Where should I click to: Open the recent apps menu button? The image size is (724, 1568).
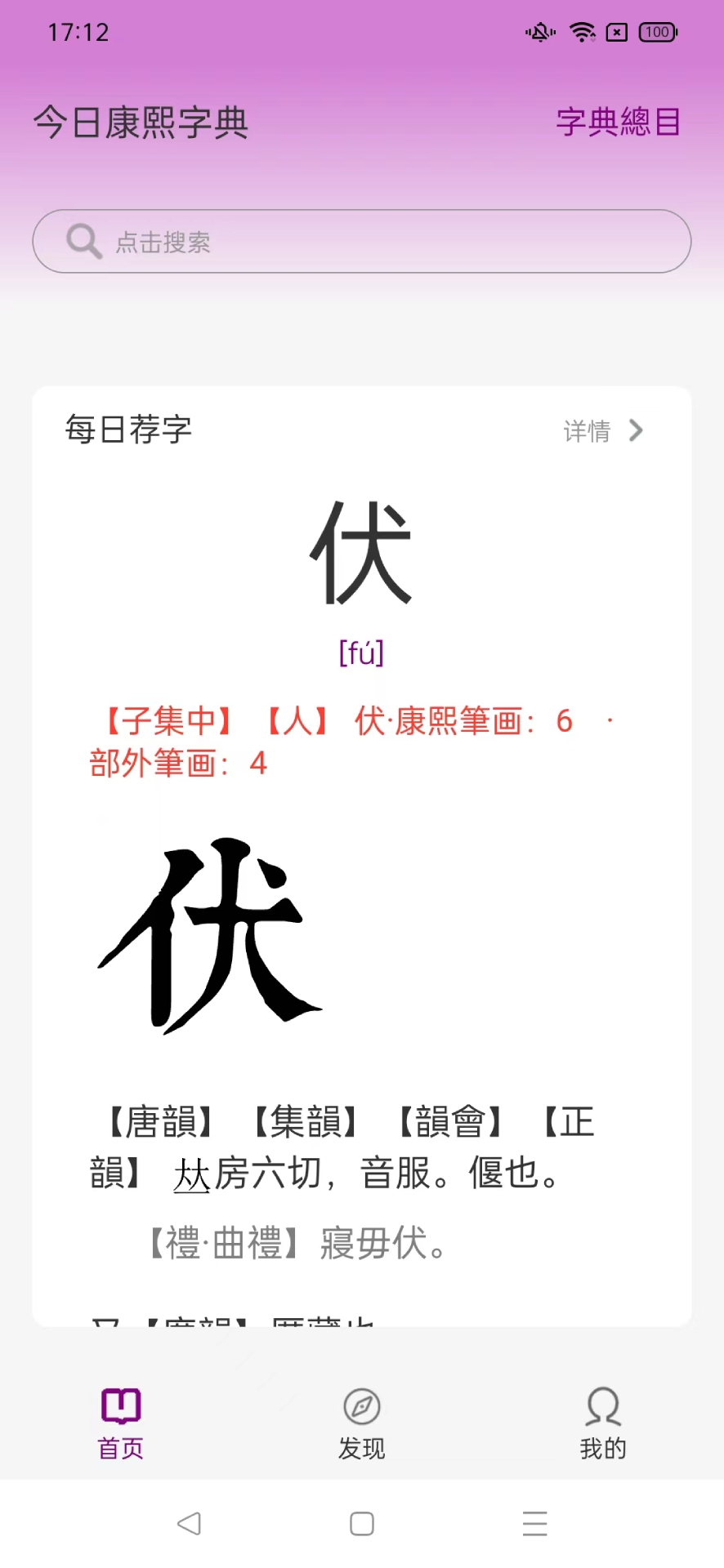(x=535, y=1522)
